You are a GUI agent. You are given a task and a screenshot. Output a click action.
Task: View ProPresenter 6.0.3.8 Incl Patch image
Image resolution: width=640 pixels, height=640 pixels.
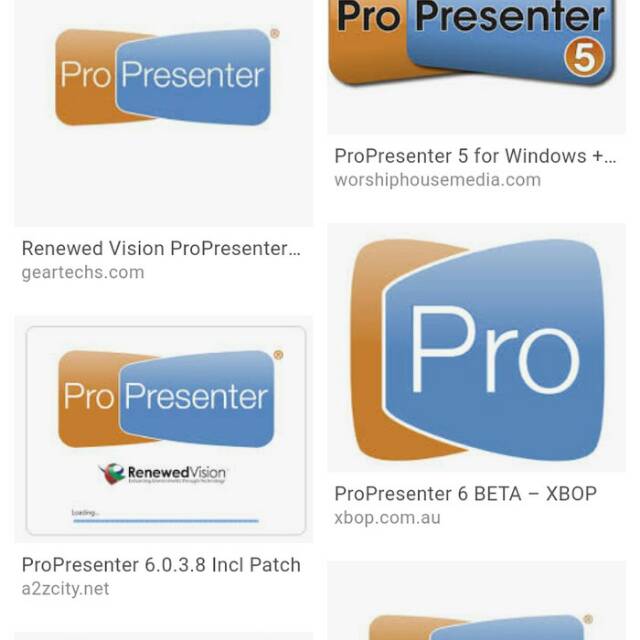coord(163,430)
